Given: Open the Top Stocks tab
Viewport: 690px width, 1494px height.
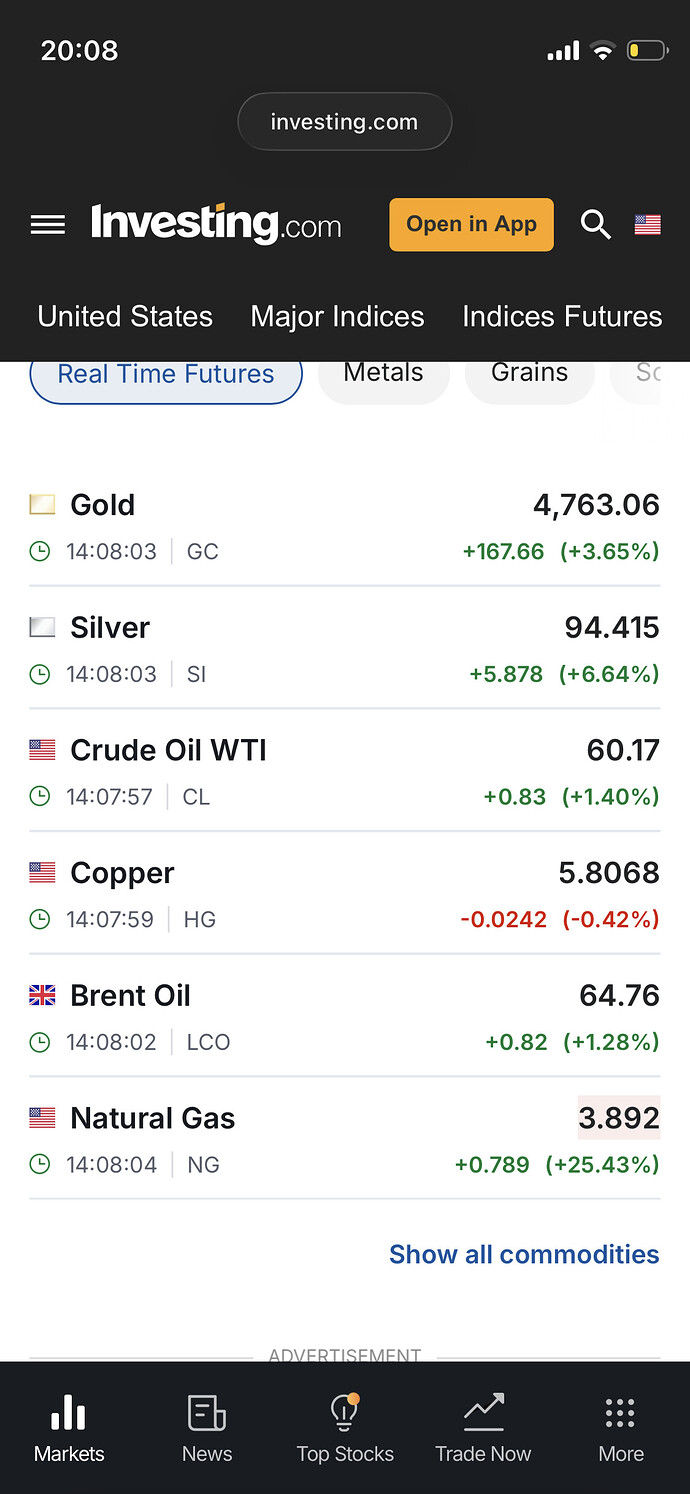Looking at the screenshot, I should (x=345, y=1428).
